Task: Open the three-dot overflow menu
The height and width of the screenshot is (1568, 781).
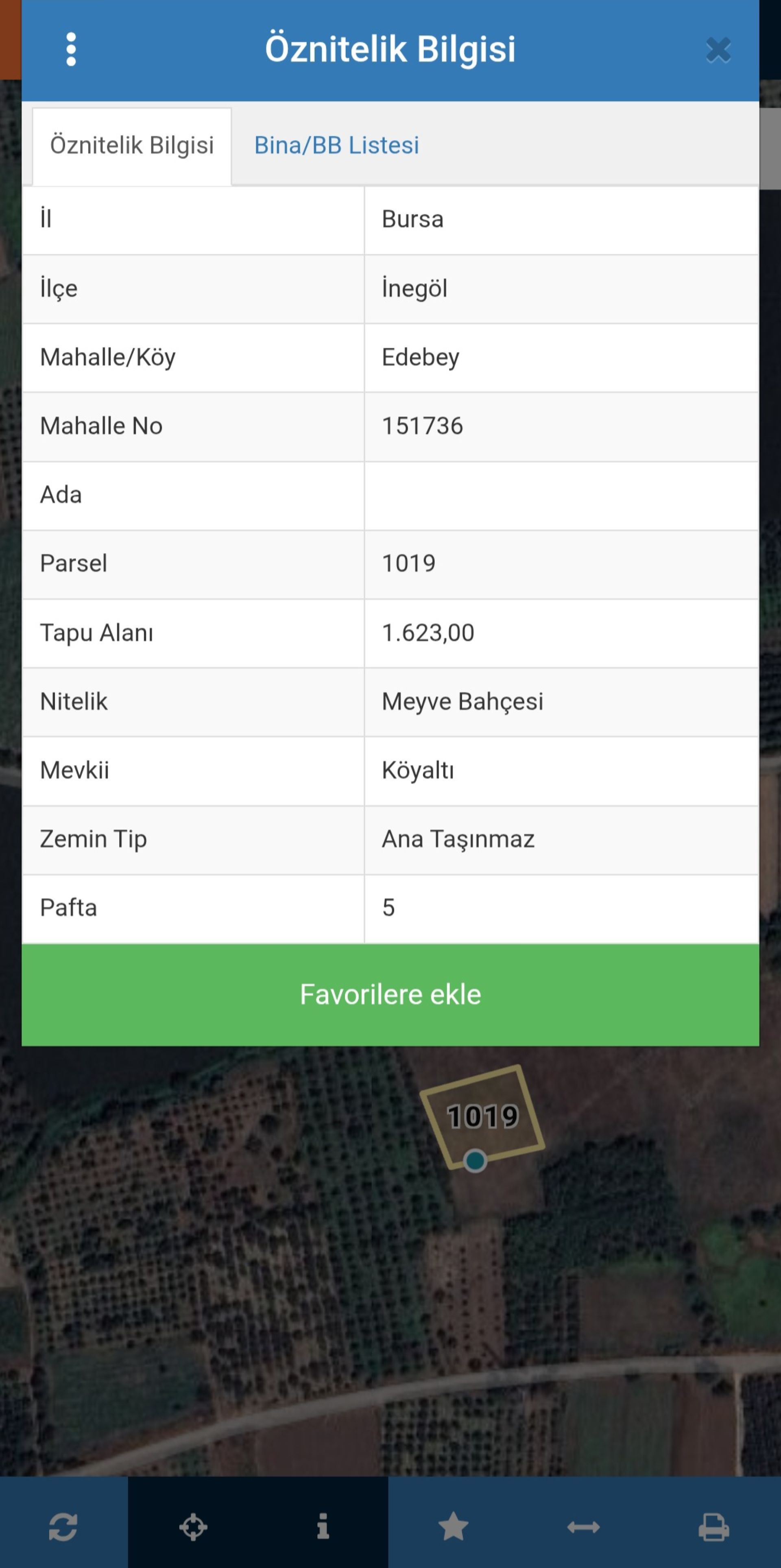Action: [71, 49]
